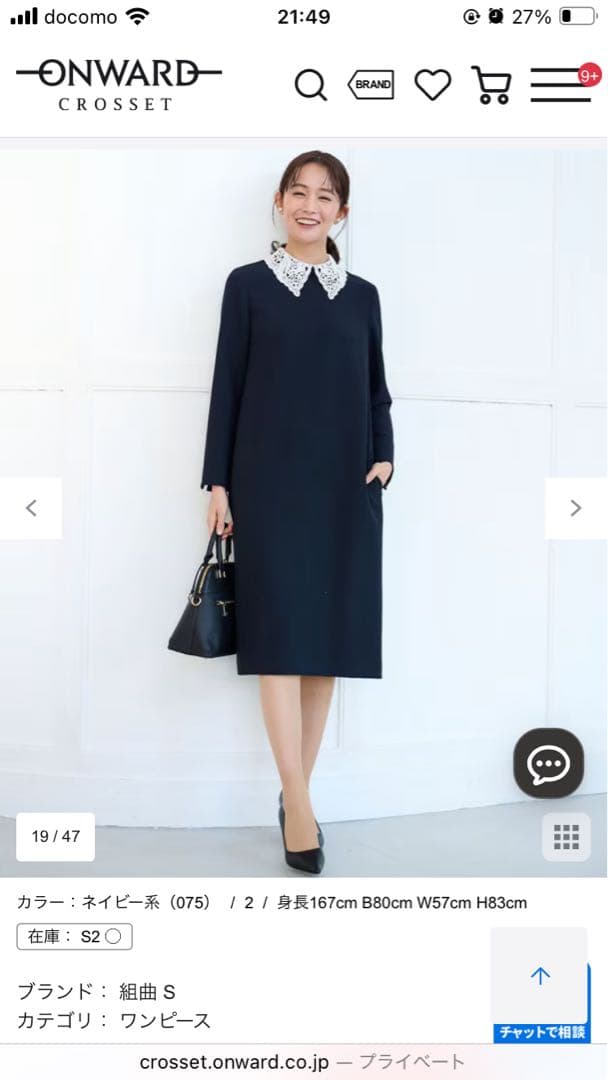Open the photo grid view
This screenshot has height=1080, width=608.
[566, 837]
